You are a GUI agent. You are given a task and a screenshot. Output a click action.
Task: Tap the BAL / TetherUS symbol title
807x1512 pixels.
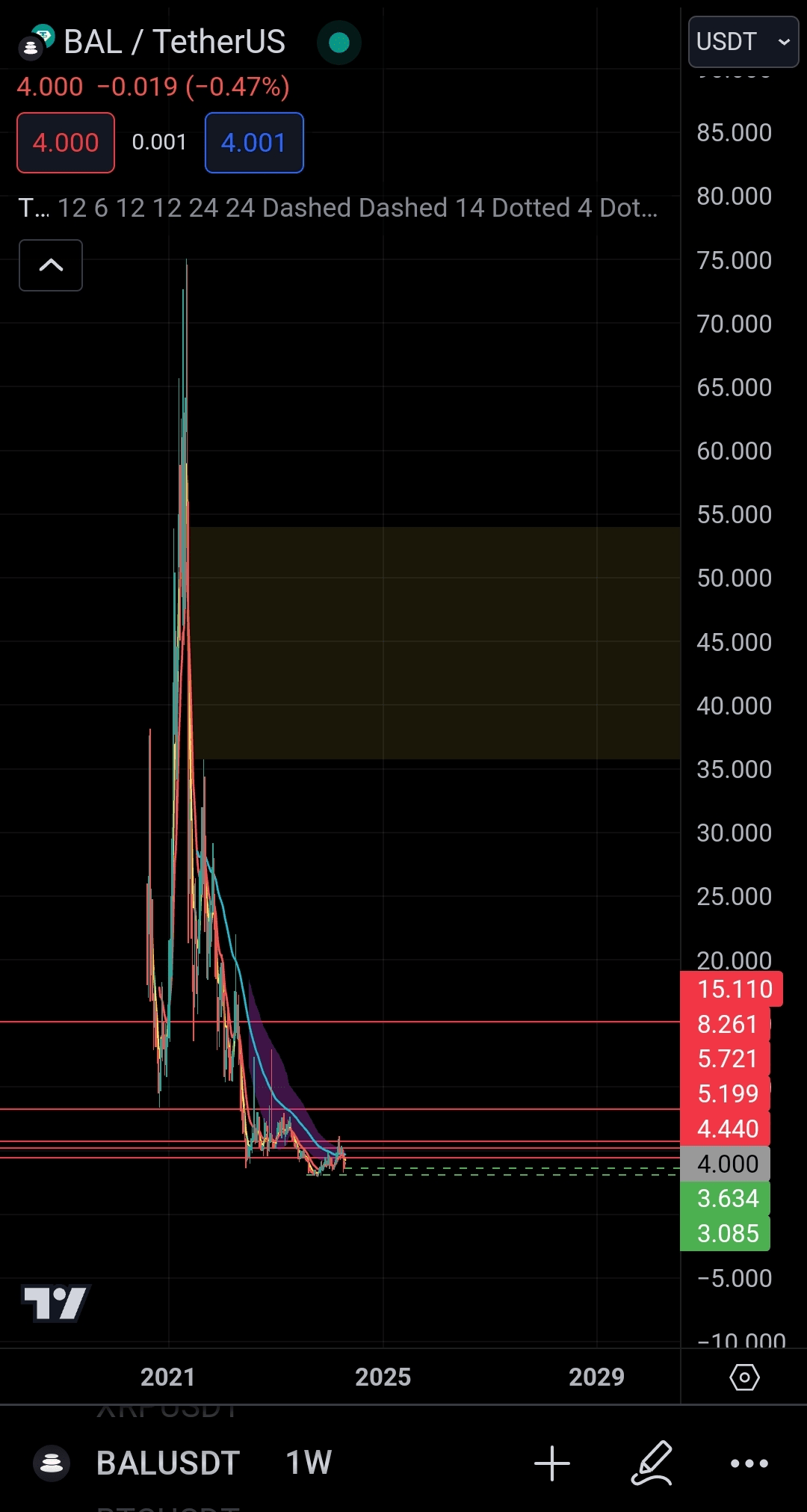point(174,42)
